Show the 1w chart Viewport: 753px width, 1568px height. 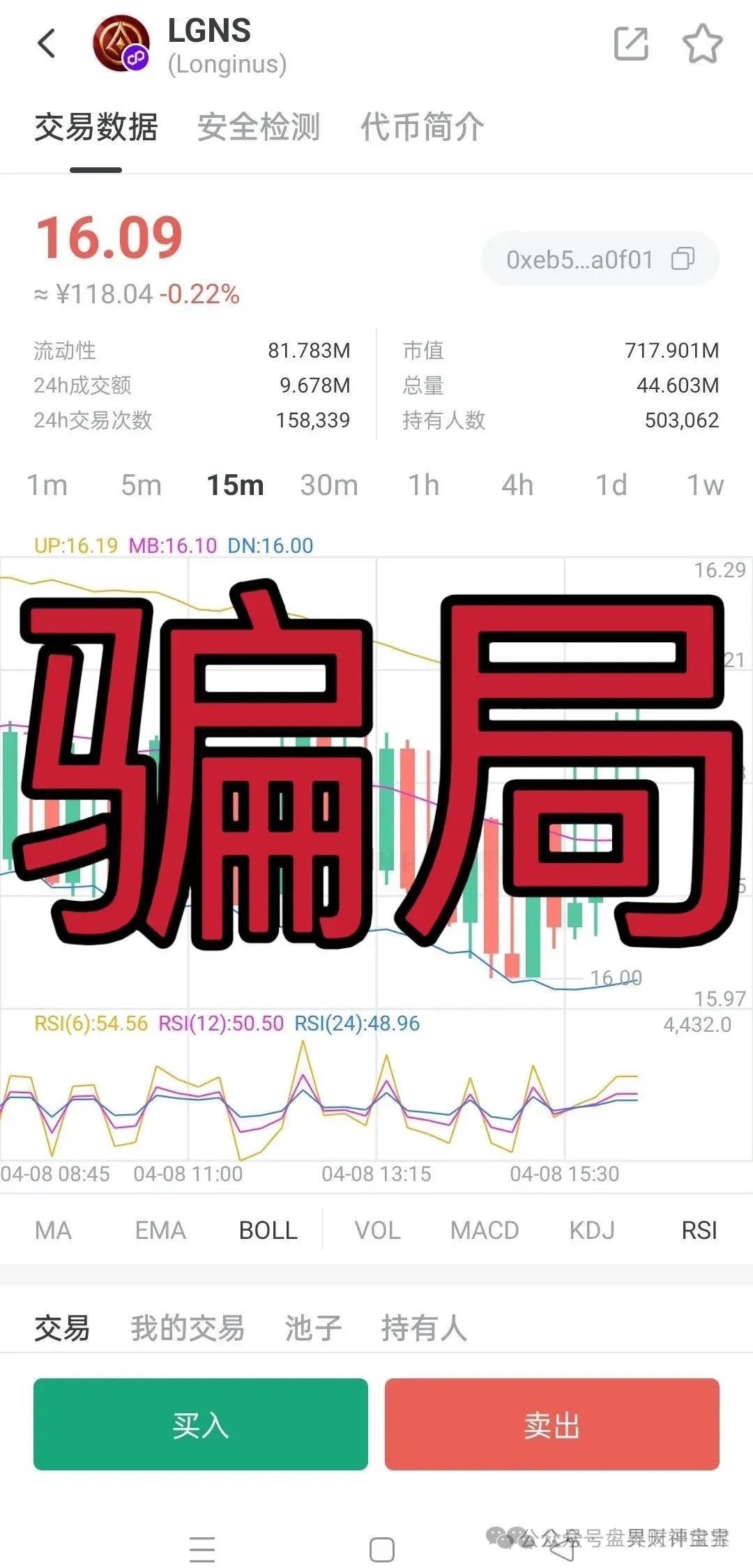click(x=705, y=485)
